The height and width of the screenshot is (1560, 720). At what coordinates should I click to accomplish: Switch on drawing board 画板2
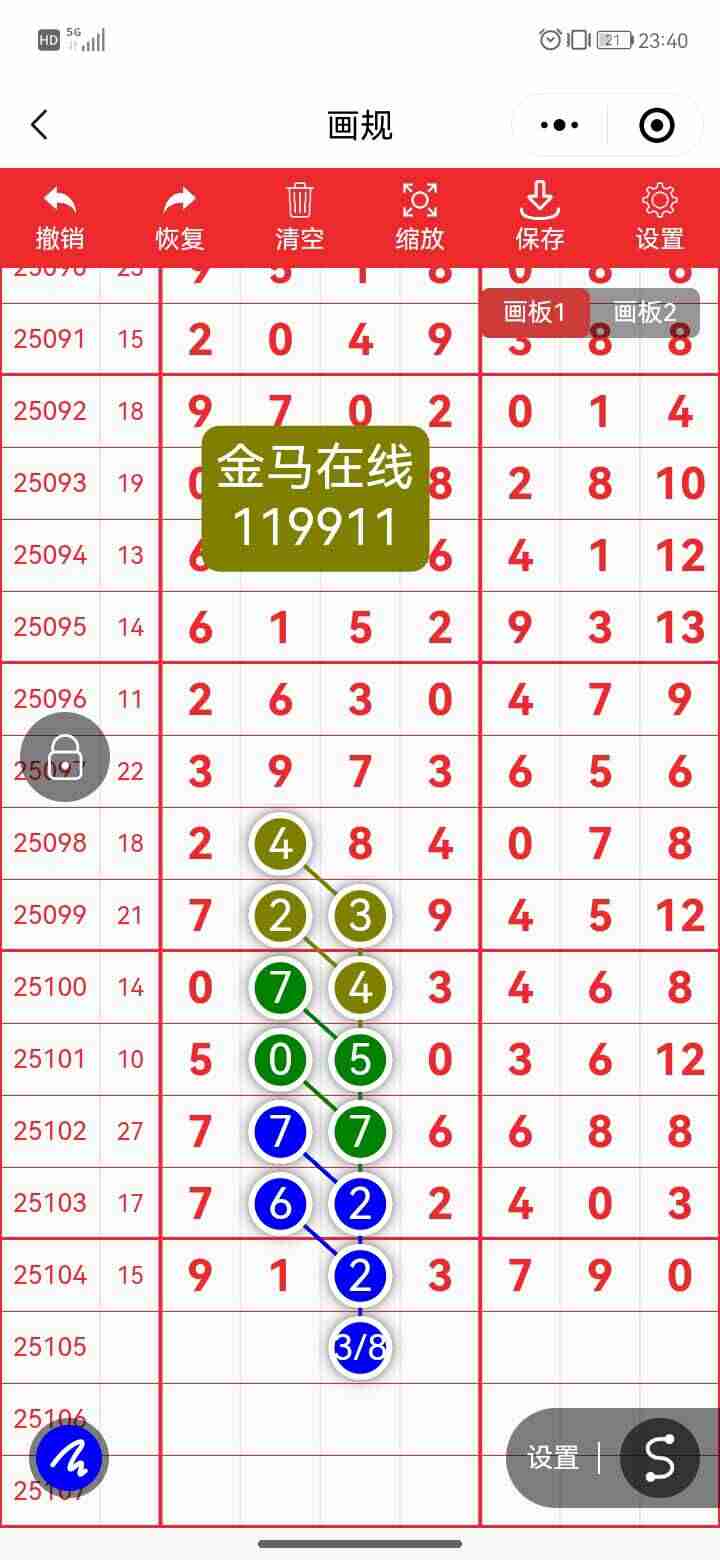(x=644, y=312)
